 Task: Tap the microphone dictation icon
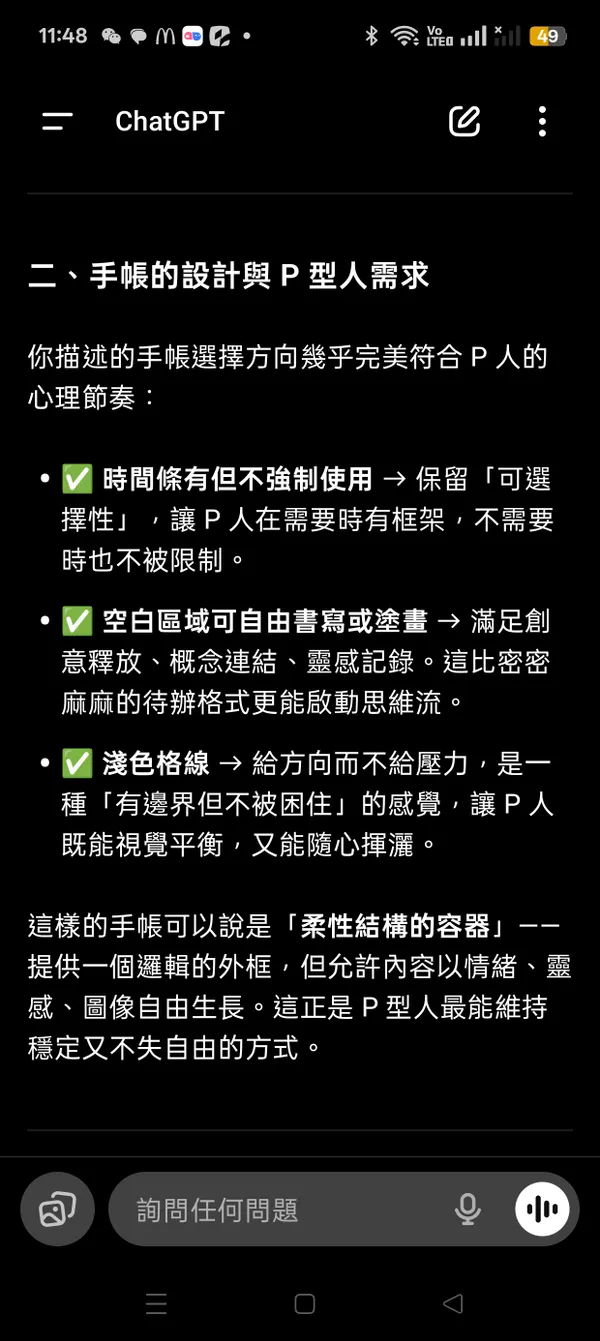[x=468, y=1210]
